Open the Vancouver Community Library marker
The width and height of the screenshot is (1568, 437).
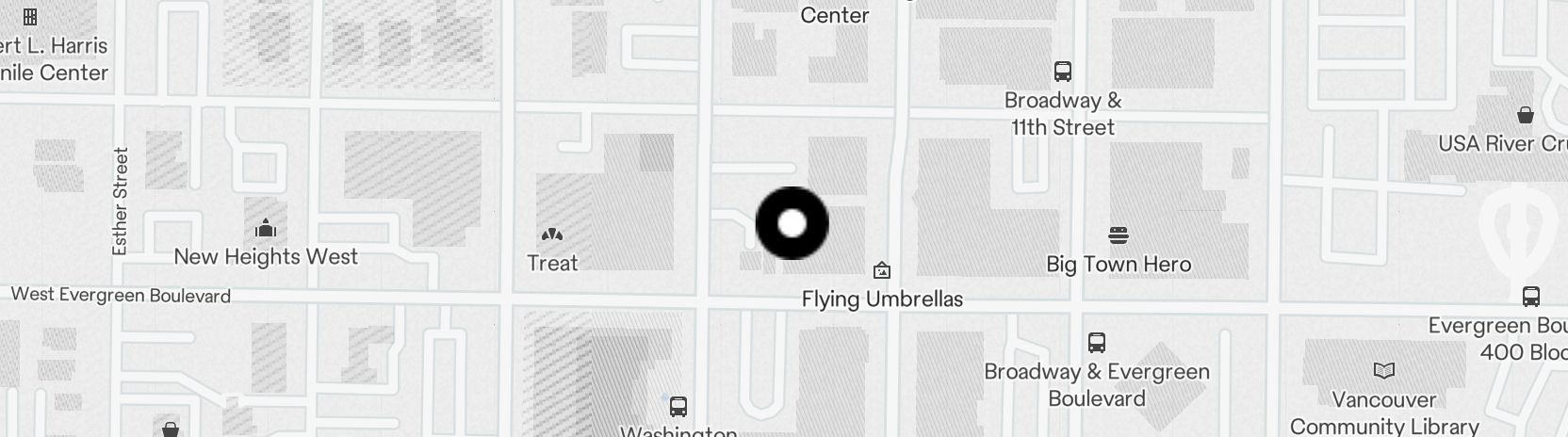click(1383, 371)
